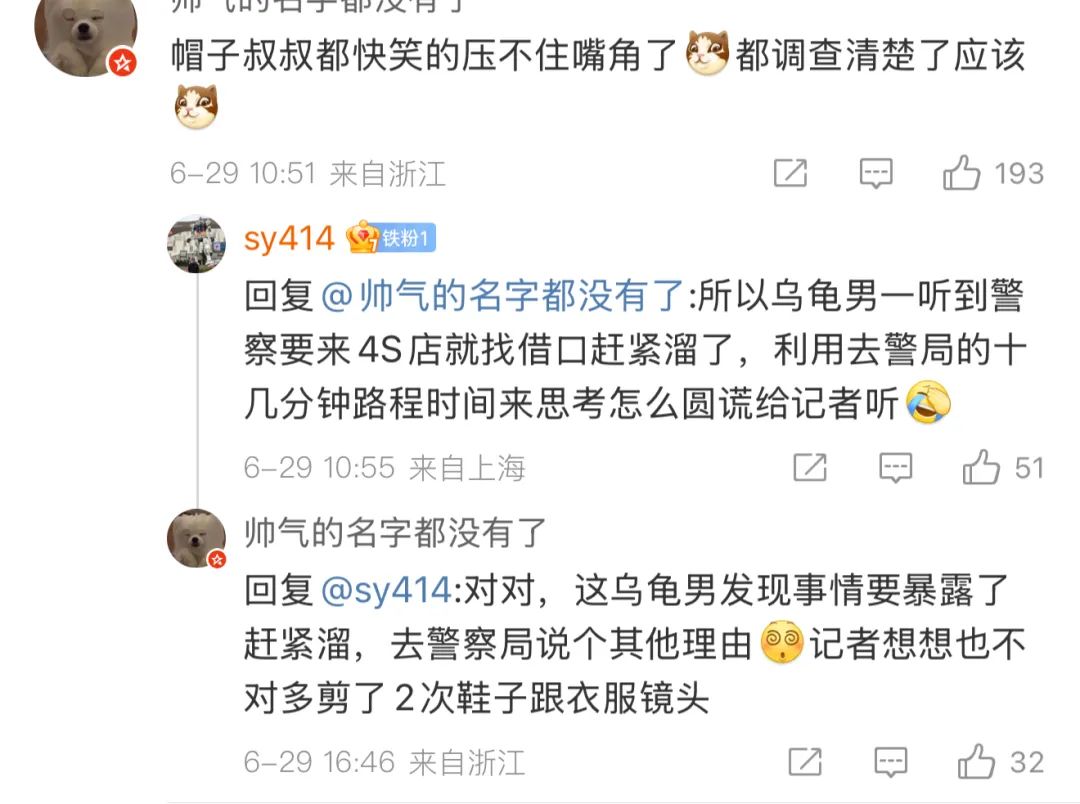Open 帅气的名字都没有了 profile from the last reply
This screenshot has height=804, width=1080.
point(396,532)
